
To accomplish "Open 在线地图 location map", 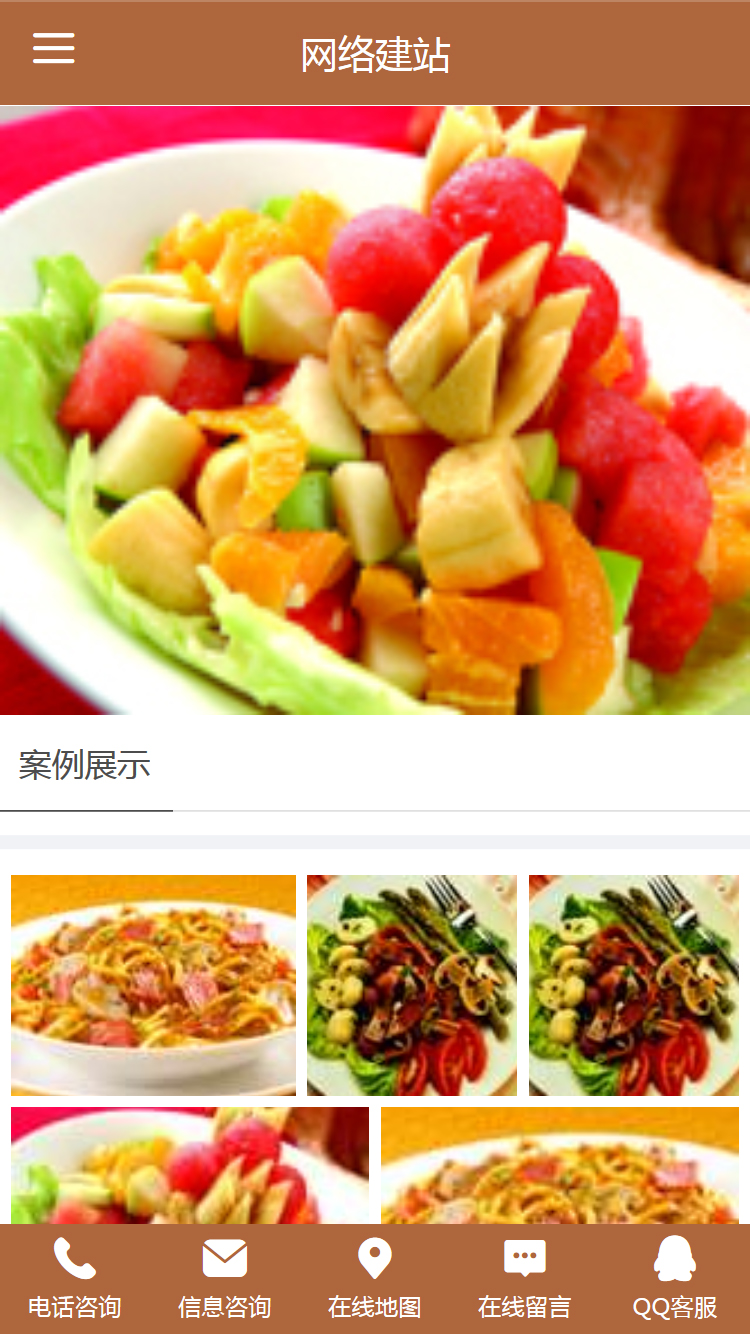I will click(375, 1278).
